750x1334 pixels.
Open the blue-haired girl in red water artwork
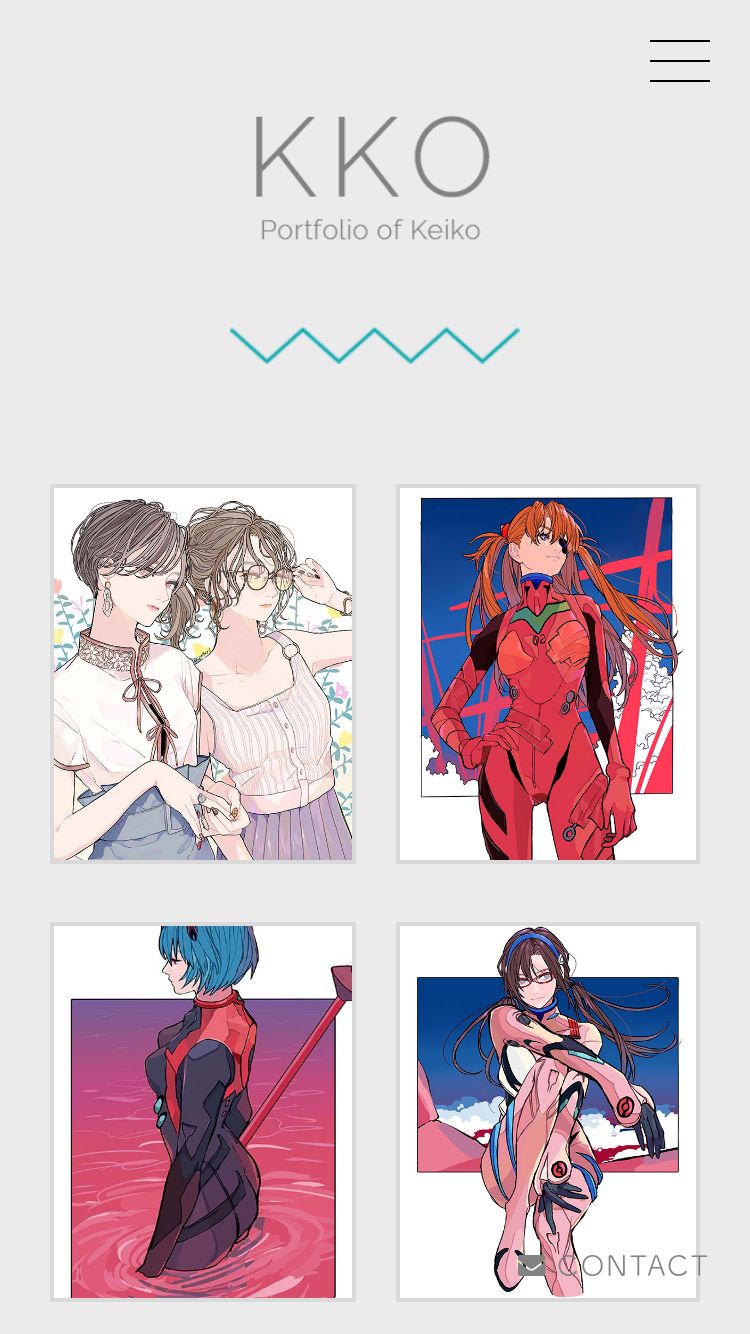coord(203,1112)
